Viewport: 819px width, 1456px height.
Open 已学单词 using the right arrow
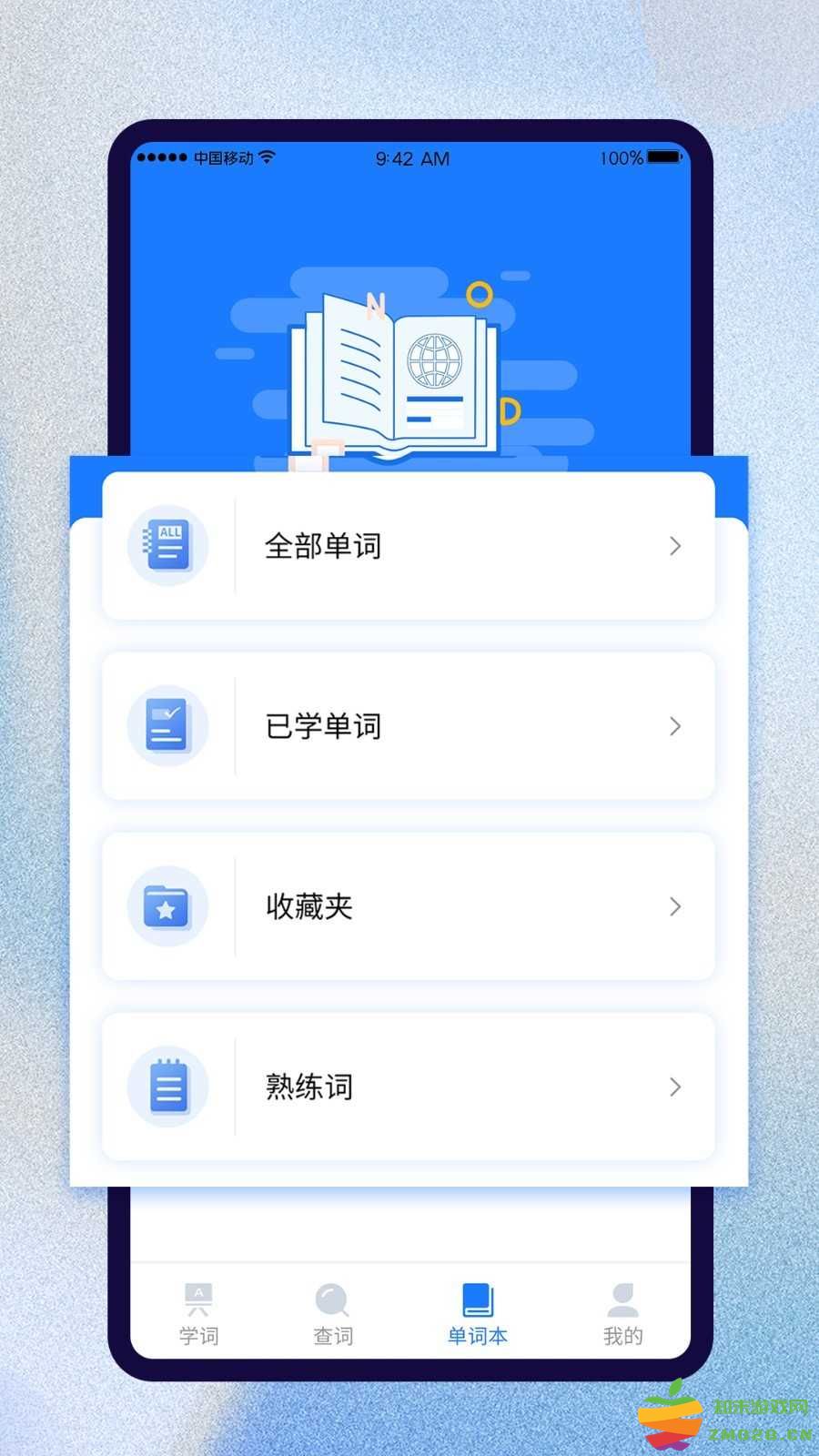(674, 725)
